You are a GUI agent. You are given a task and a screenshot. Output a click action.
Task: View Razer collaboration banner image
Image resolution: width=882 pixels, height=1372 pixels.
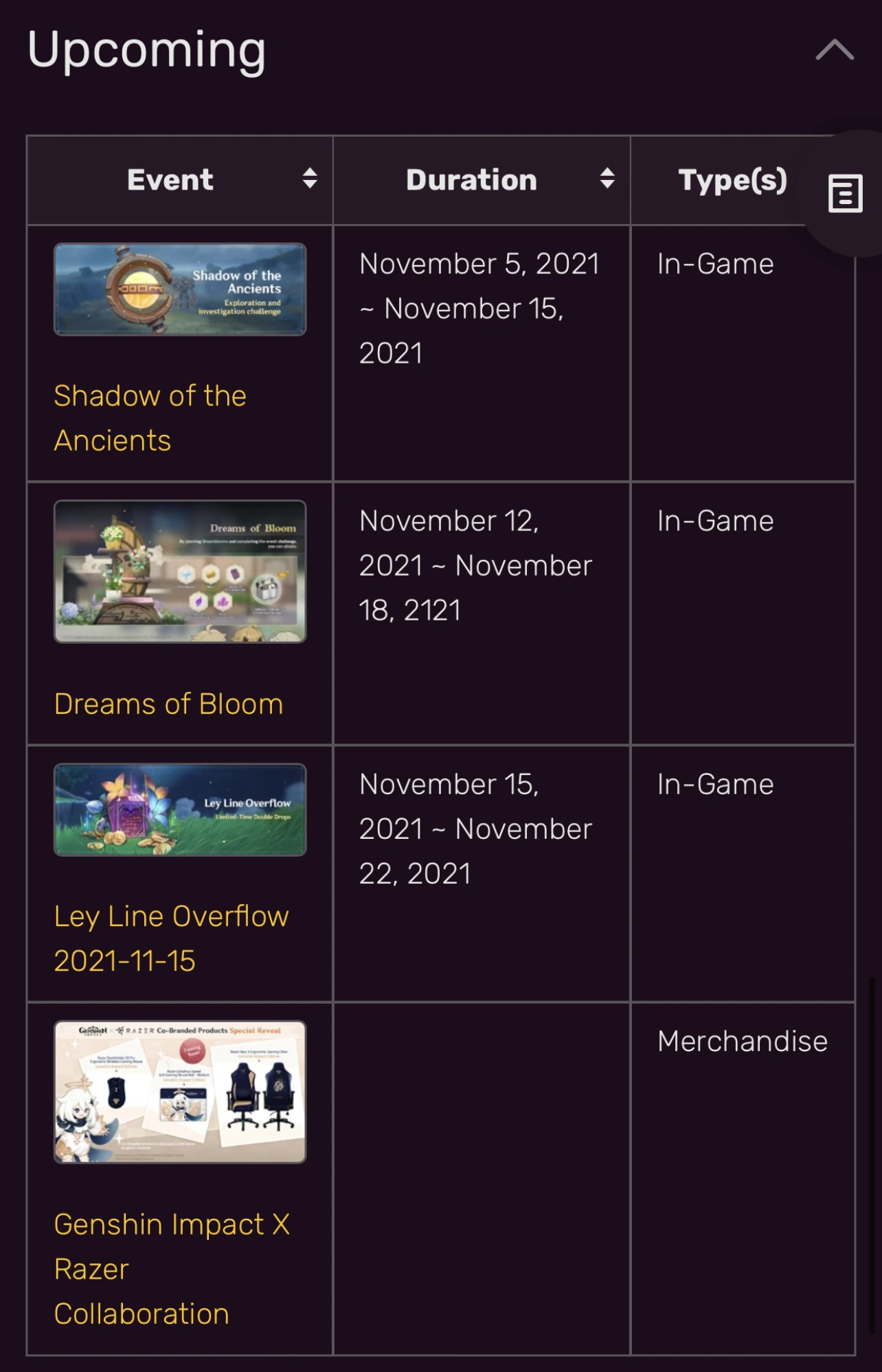pyautogui.click(x=180, y=1092)
